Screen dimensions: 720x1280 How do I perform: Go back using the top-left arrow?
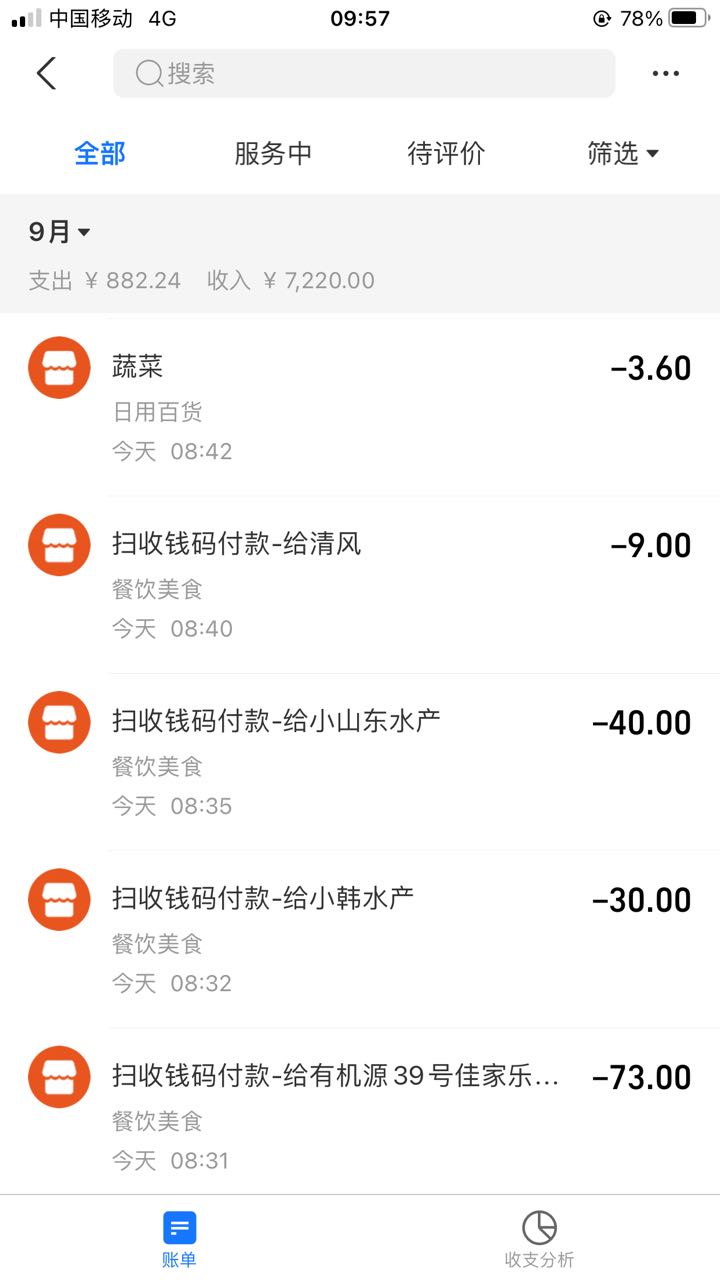pos(46,73)
